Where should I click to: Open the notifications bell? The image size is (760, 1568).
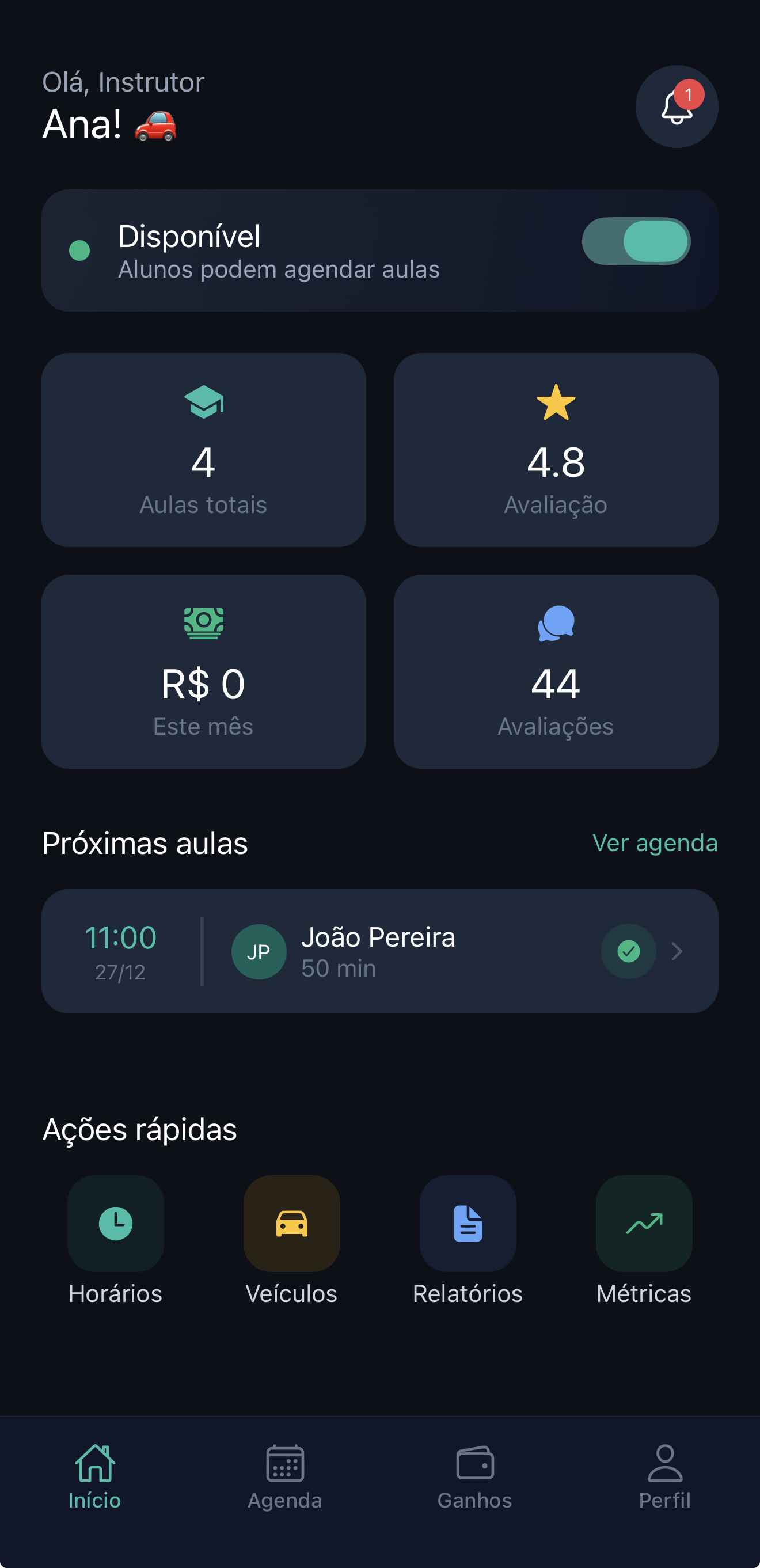[676, 107]
